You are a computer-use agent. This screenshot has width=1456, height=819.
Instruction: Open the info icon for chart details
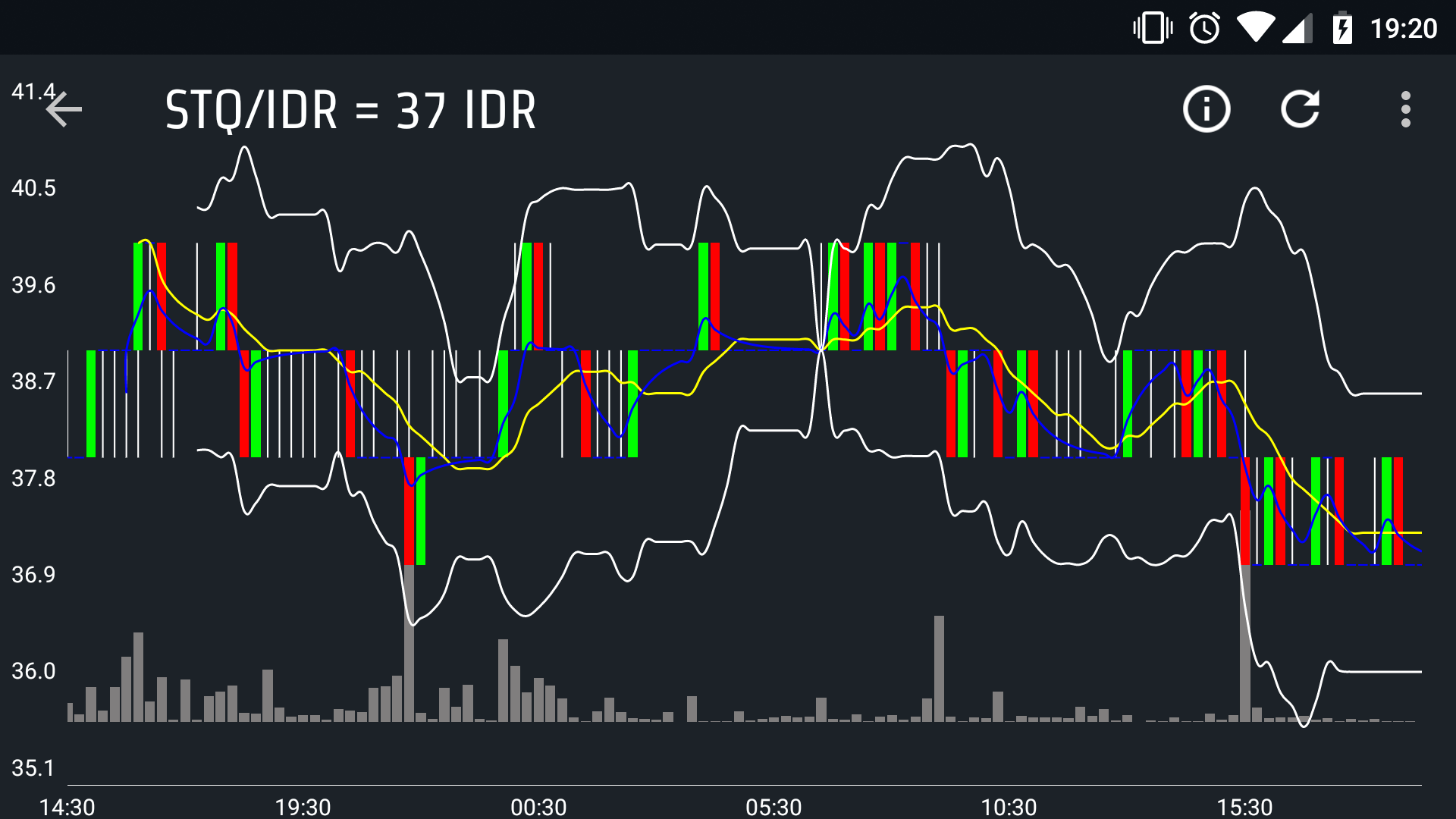click(x=1206, y=109)
